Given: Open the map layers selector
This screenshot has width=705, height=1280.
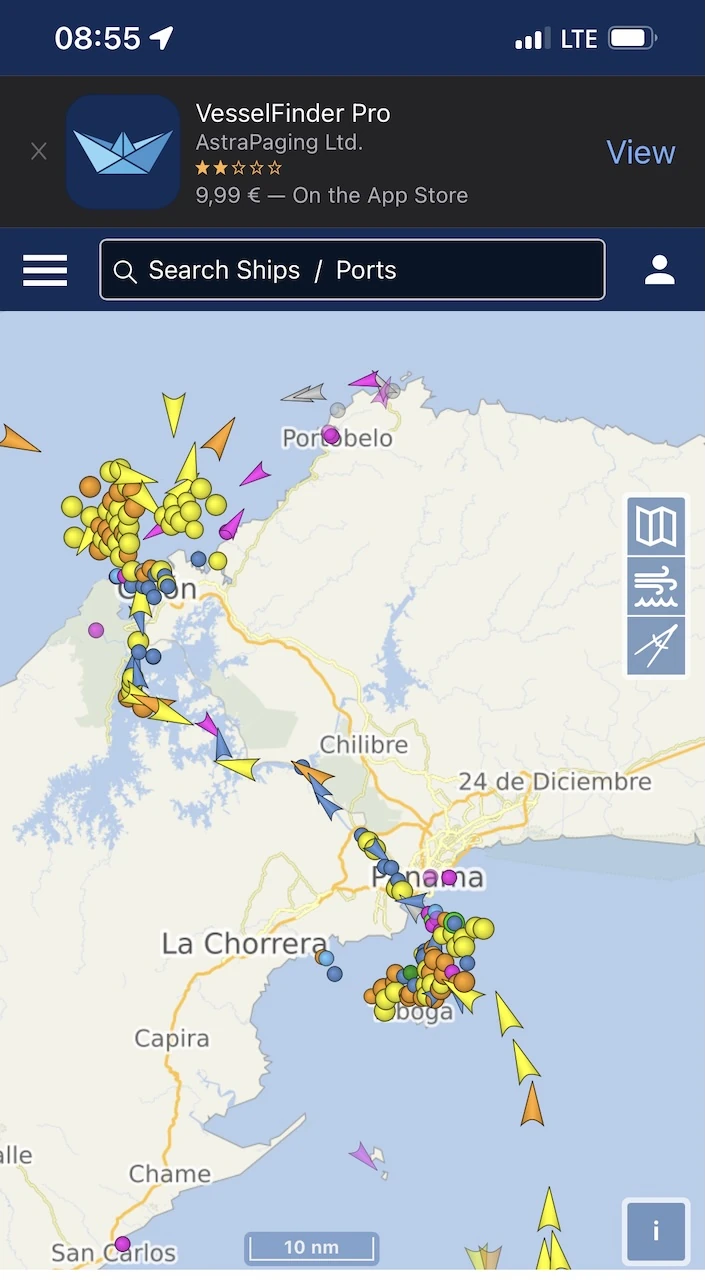Looking at the screenshot, I should pos(657,526).
